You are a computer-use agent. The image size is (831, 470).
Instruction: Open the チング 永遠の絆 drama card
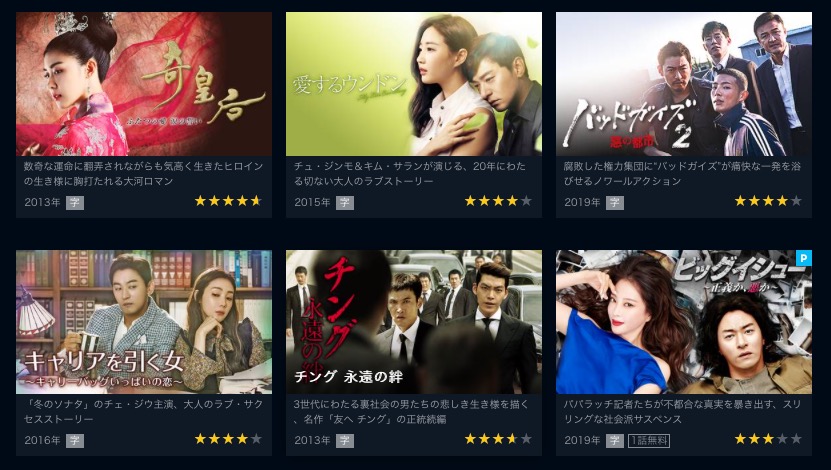click(x=414, y=322)
